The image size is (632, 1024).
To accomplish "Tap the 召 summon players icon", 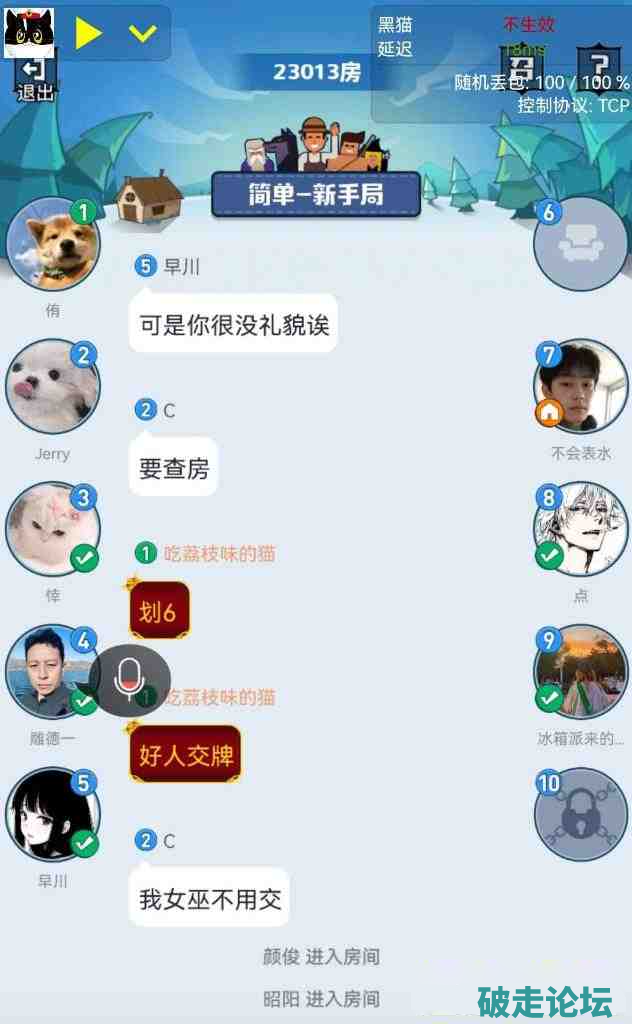I will (520, 68).
